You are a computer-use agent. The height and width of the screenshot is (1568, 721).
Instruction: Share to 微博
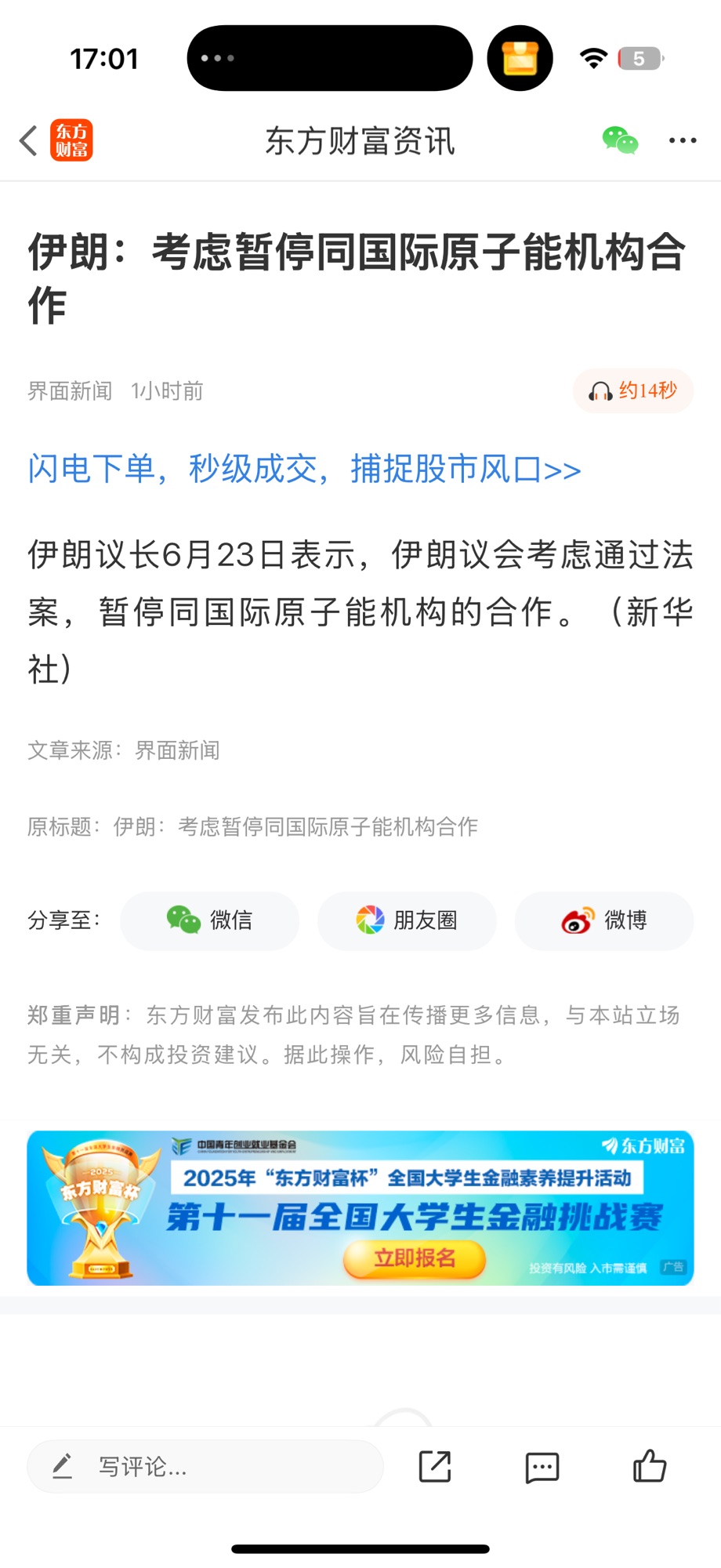click(604, 920)
